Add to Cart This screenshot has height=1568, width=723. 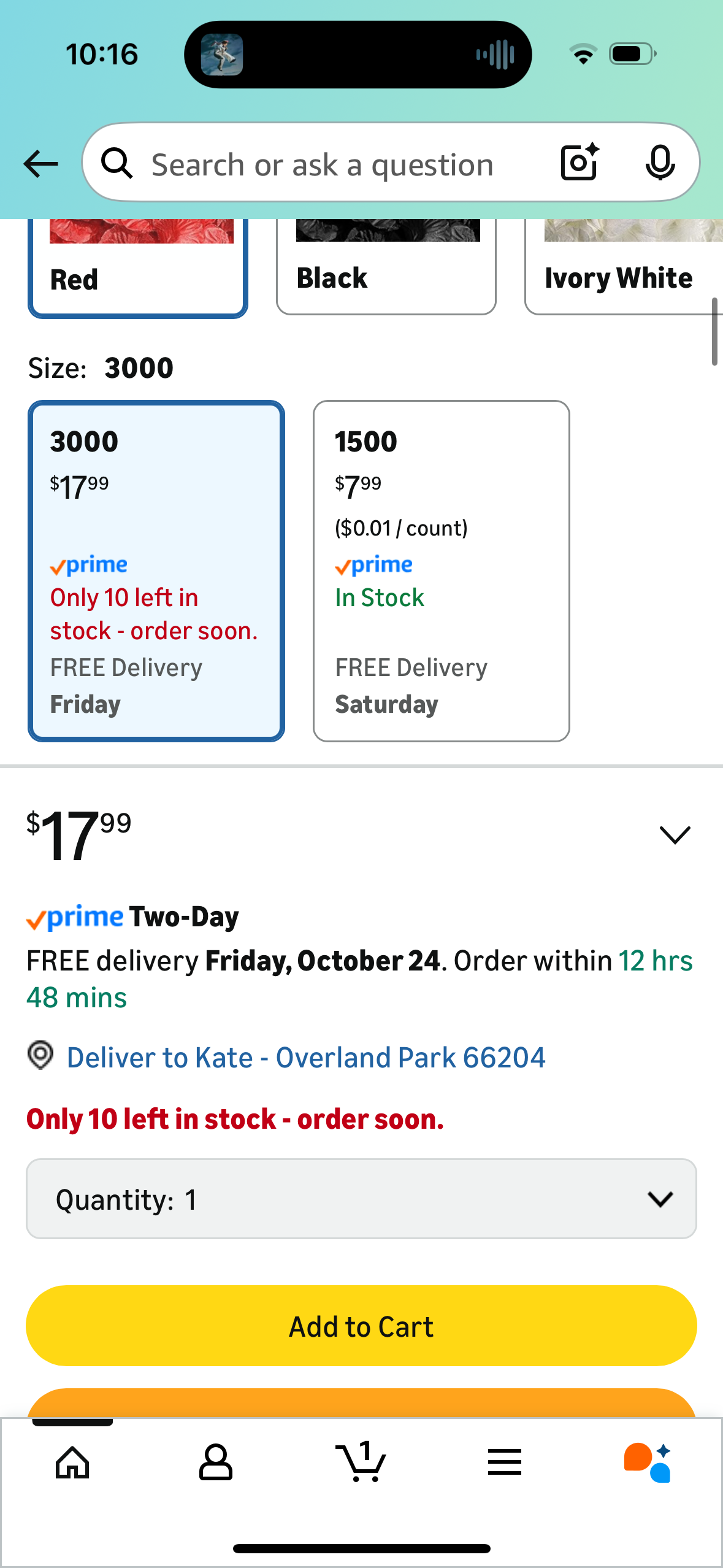[x=361, y=1326]
